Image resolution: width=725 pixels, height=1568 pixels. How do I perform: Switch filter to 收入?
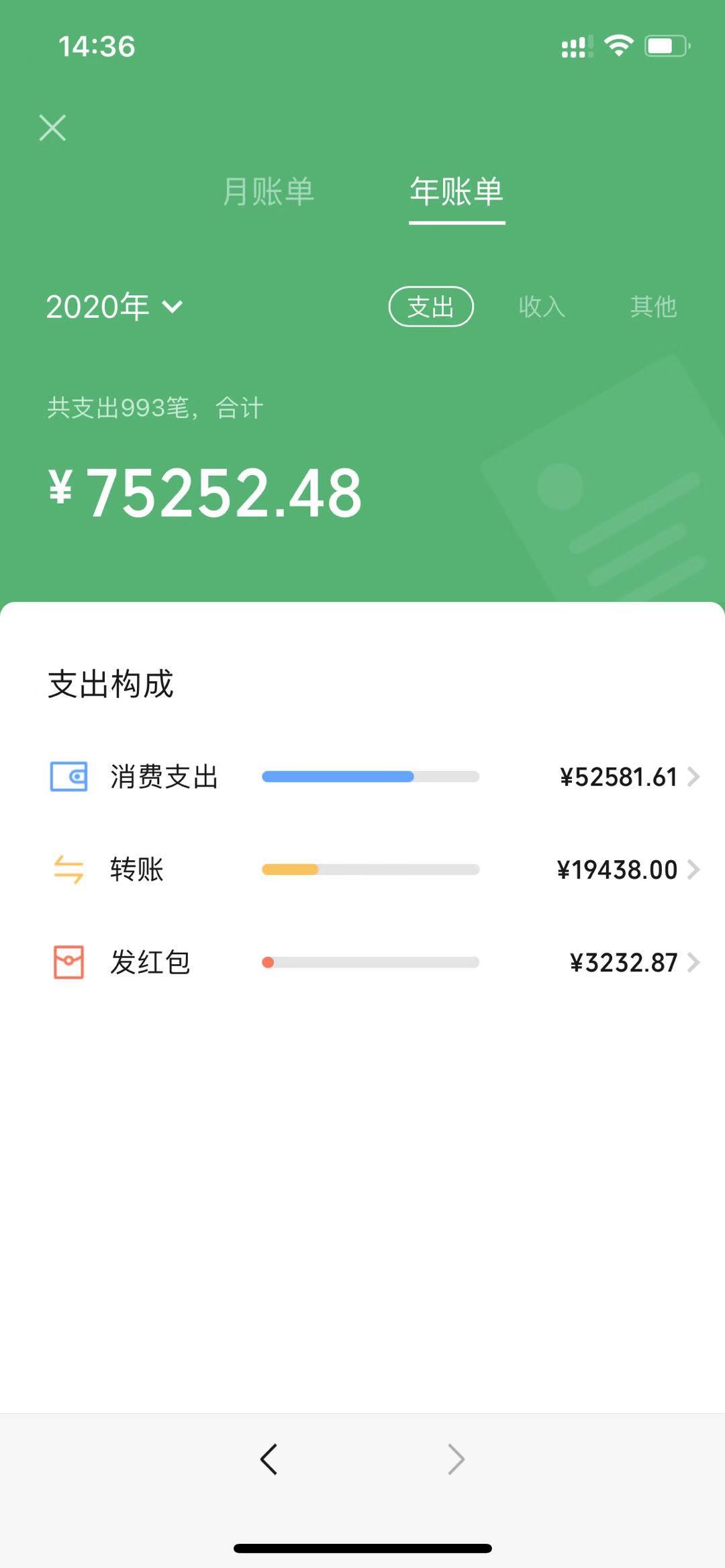[x=542, y=307]
